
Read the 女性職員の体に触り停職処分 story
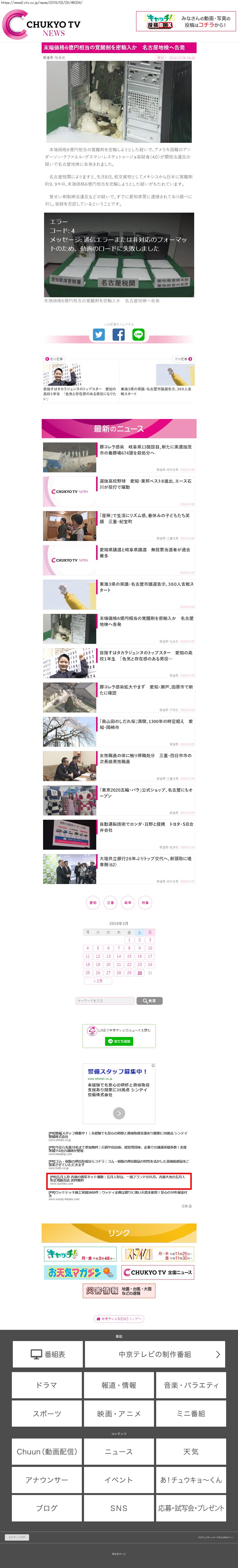click(x=146, y=758)
